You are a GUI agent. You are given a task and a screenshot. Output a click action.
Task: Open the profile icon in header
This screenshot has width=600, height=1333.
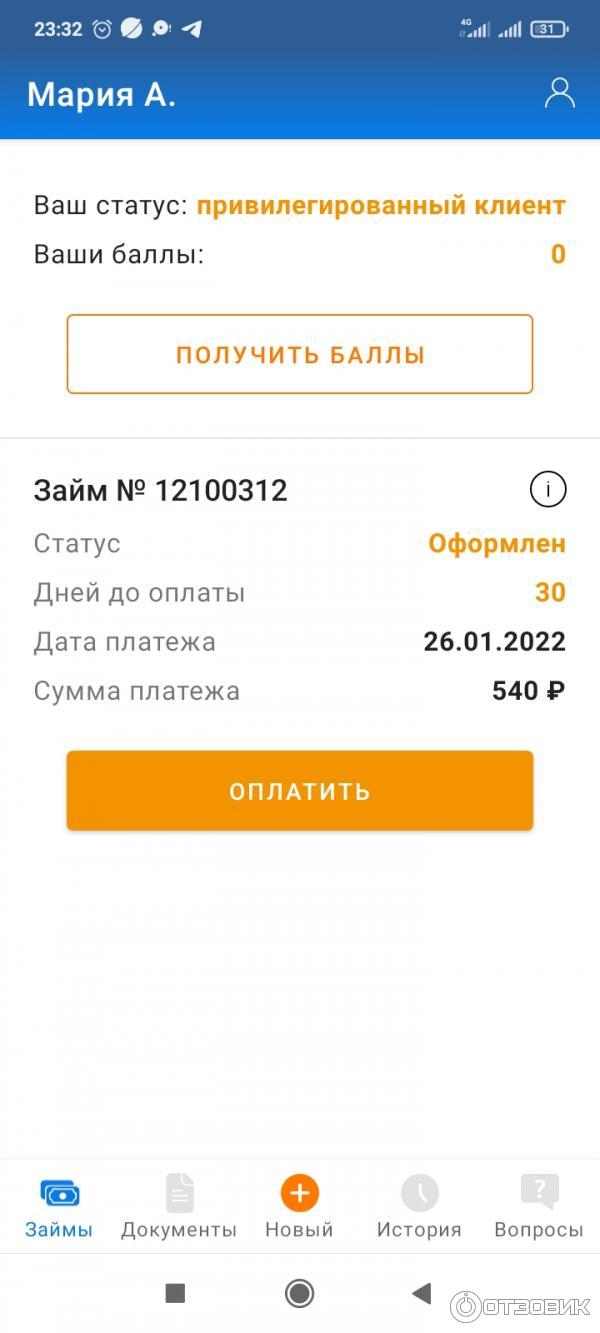point(559,93)
